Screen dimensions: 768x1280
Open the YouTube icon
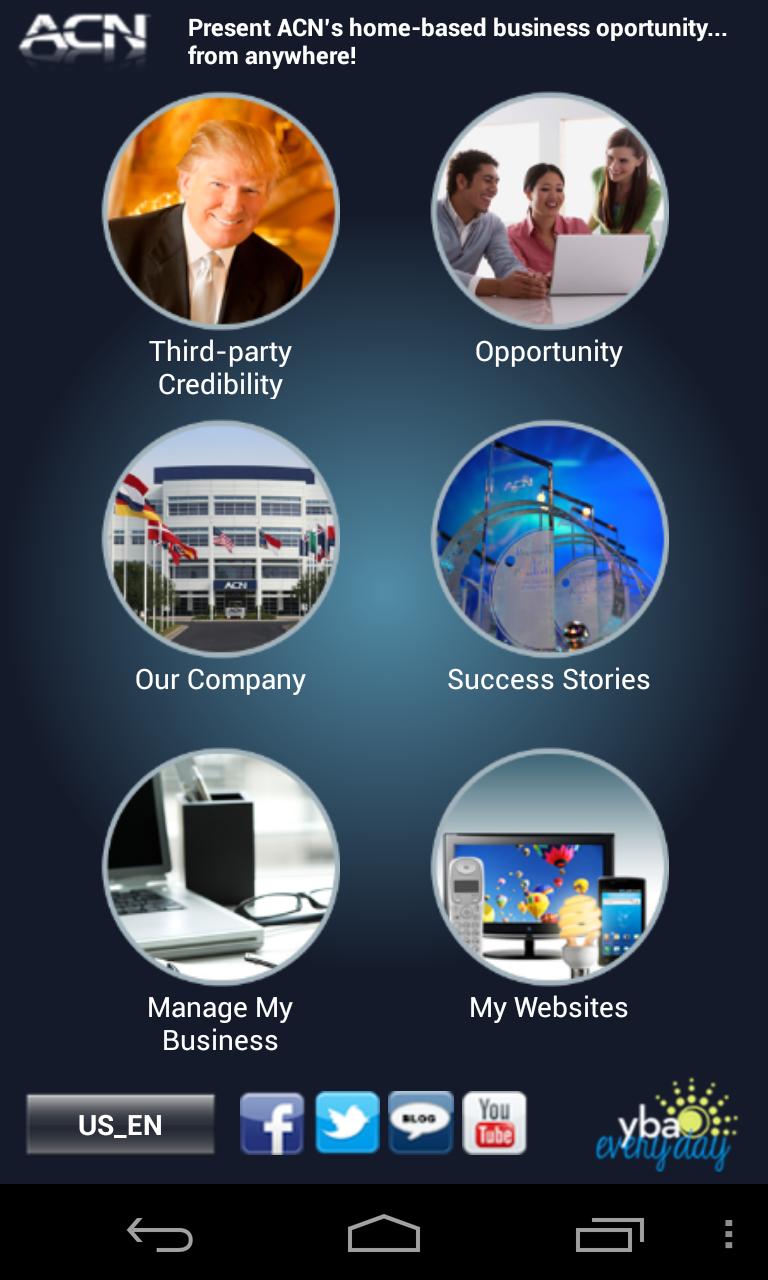point(495,1124)
